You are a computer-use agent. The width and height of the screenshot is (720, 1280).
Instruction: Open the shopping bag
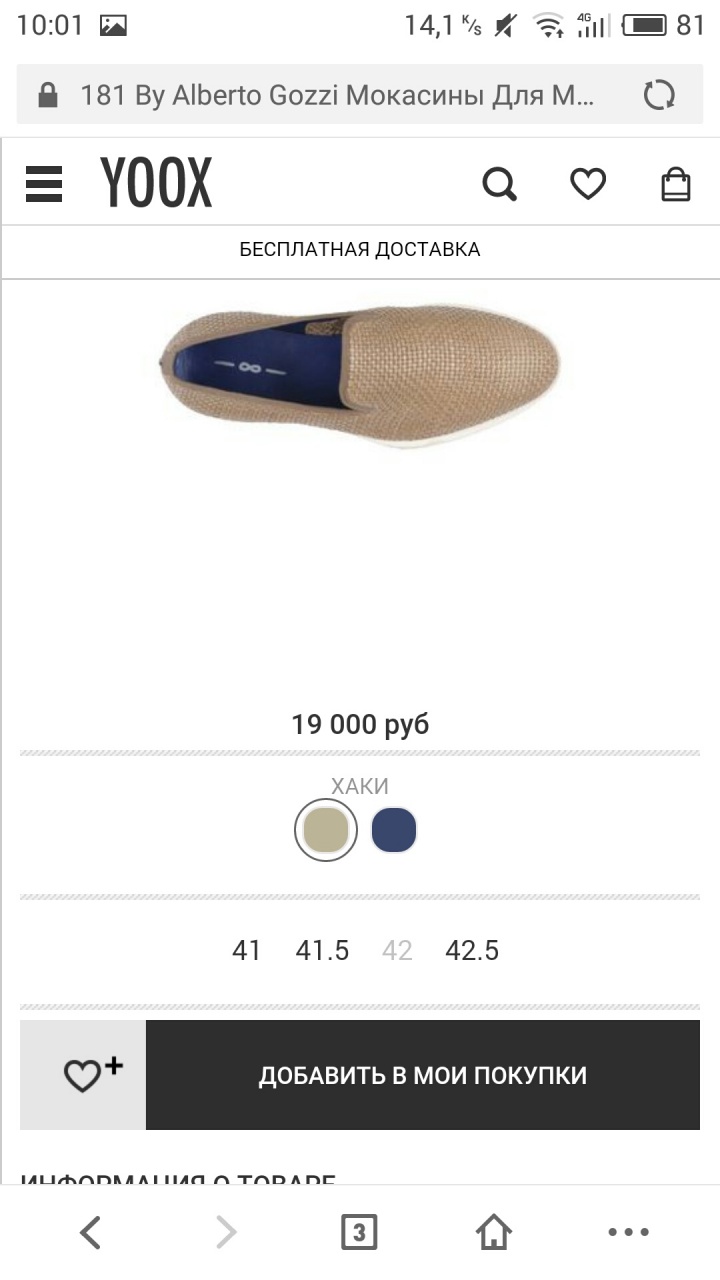[x=676, y=184]
